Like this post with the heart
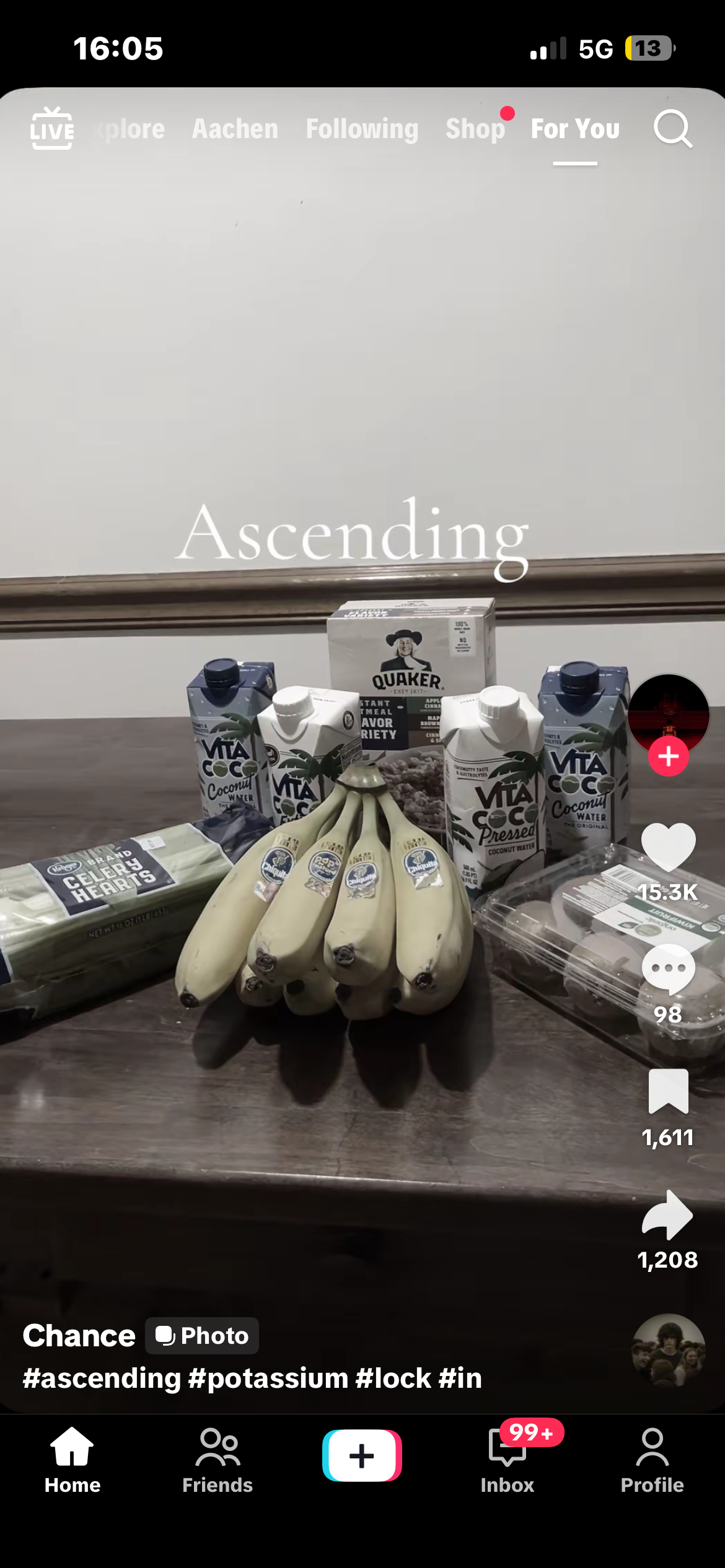Image resolution: width=725 pixels, height=1568 pixels. tap(668, 847)
